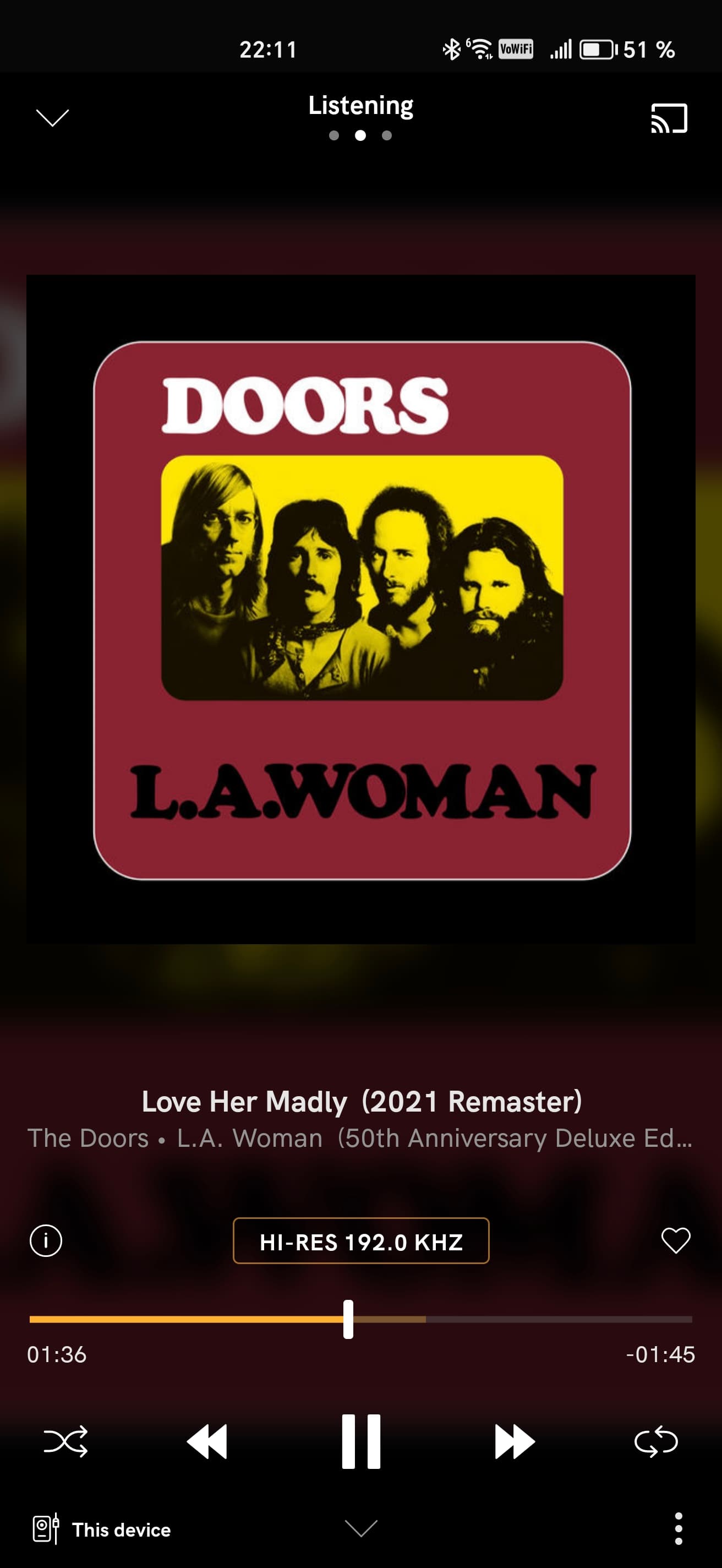
Task: Tap the L.A. Woman album artwork
Action: [x=362, y=609]
